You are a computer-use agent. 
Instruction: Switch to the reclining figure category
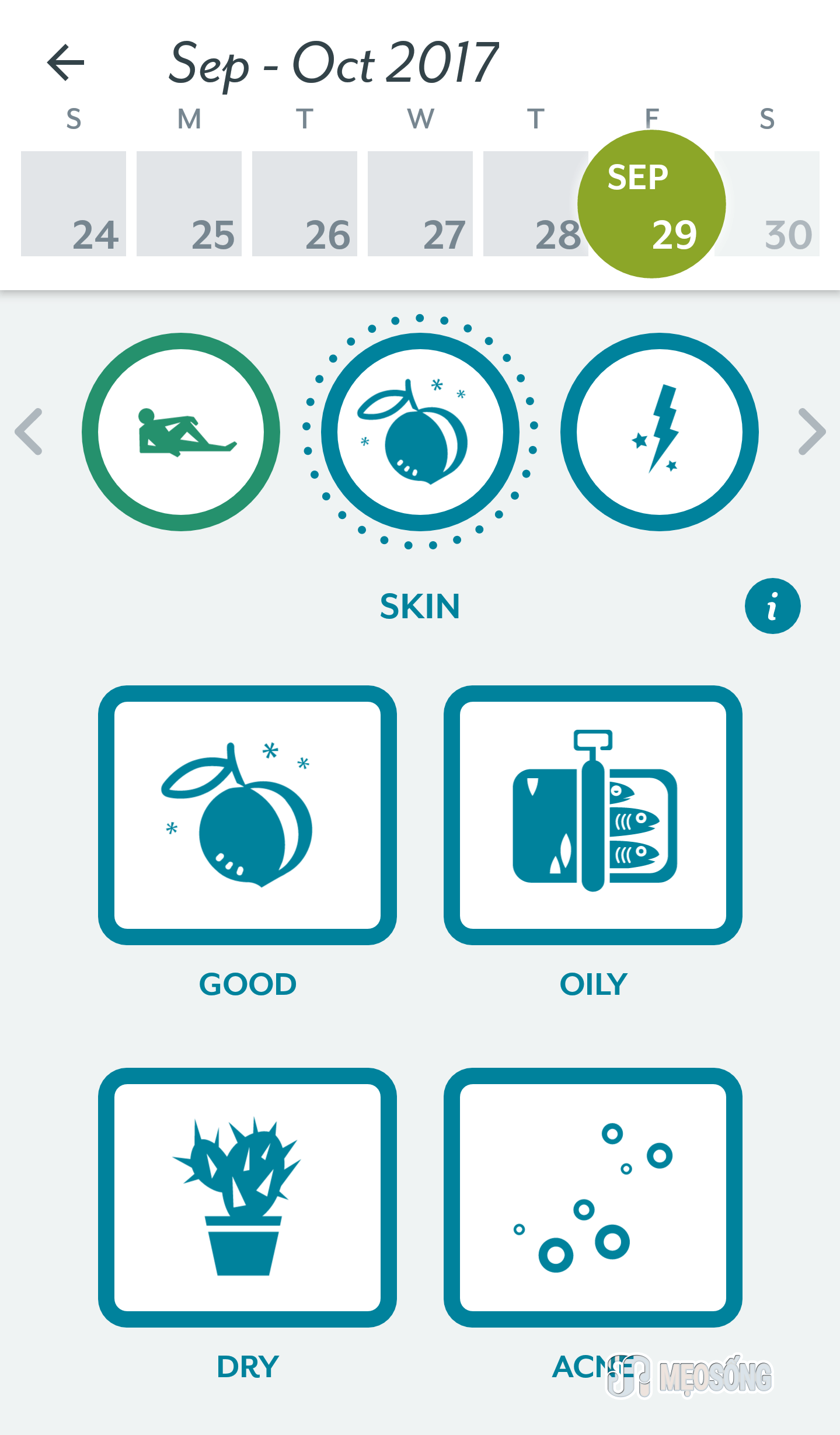tap(181, 432)
